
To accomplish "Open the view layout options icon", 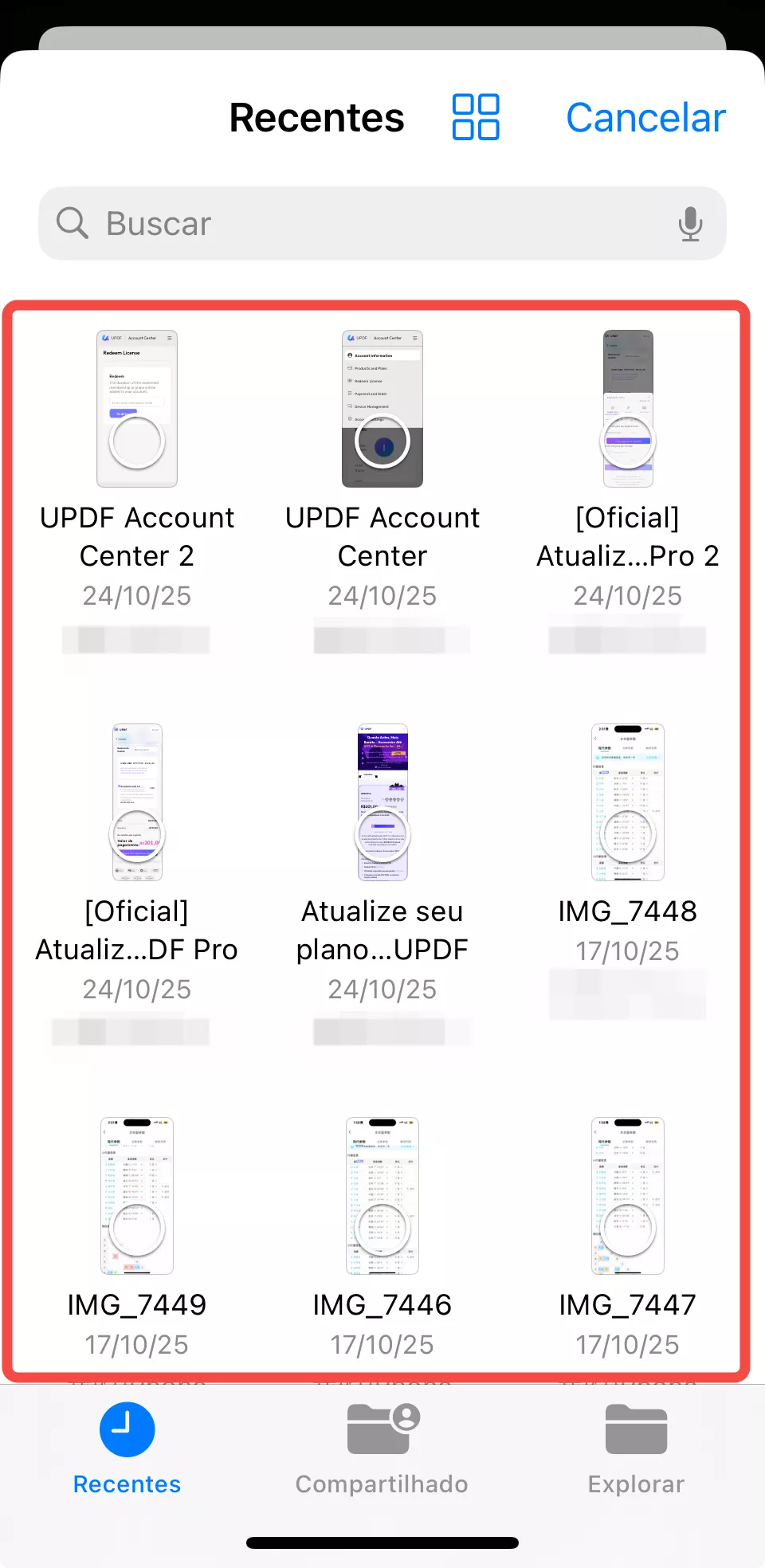I will pyautogui.click(x=476, y=116).
